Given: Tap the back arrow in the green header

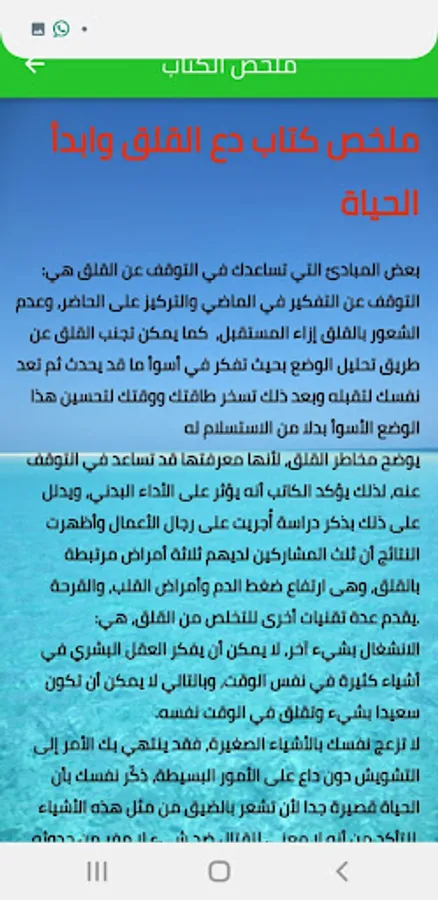Looking at the screenshot, I should [x=34, y=65].
